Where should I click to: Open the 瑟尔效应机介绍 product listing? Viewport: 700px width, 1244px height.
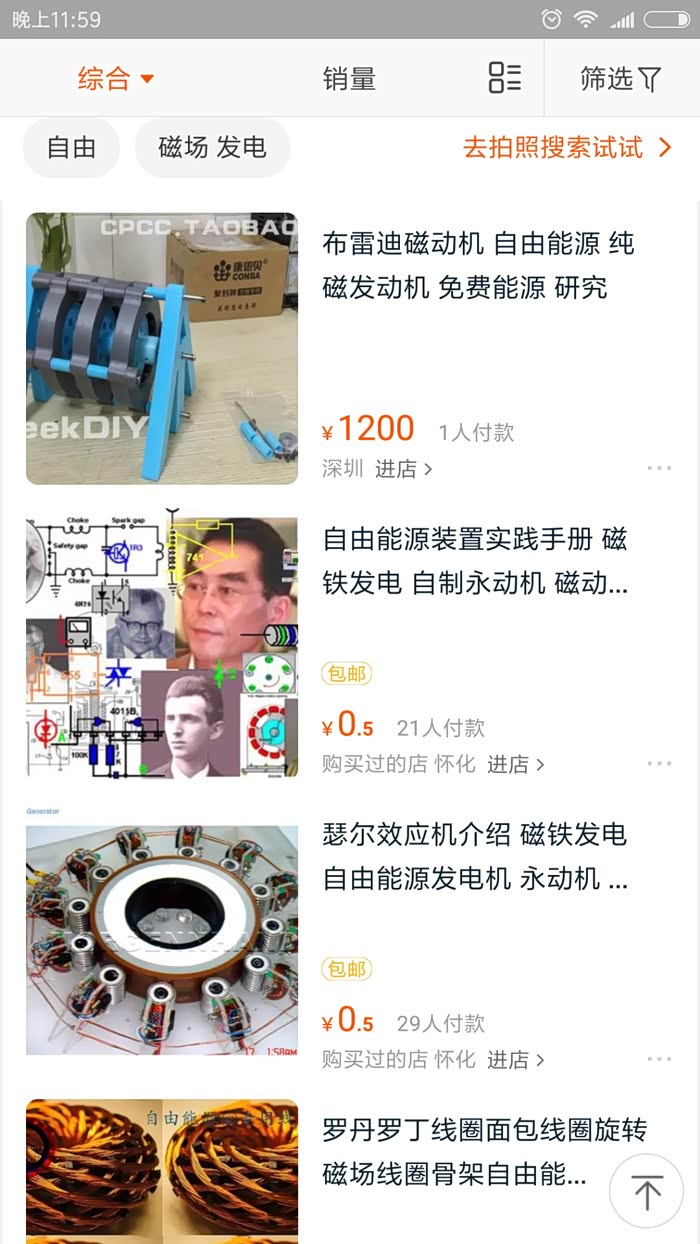click(x=475, y=856)
